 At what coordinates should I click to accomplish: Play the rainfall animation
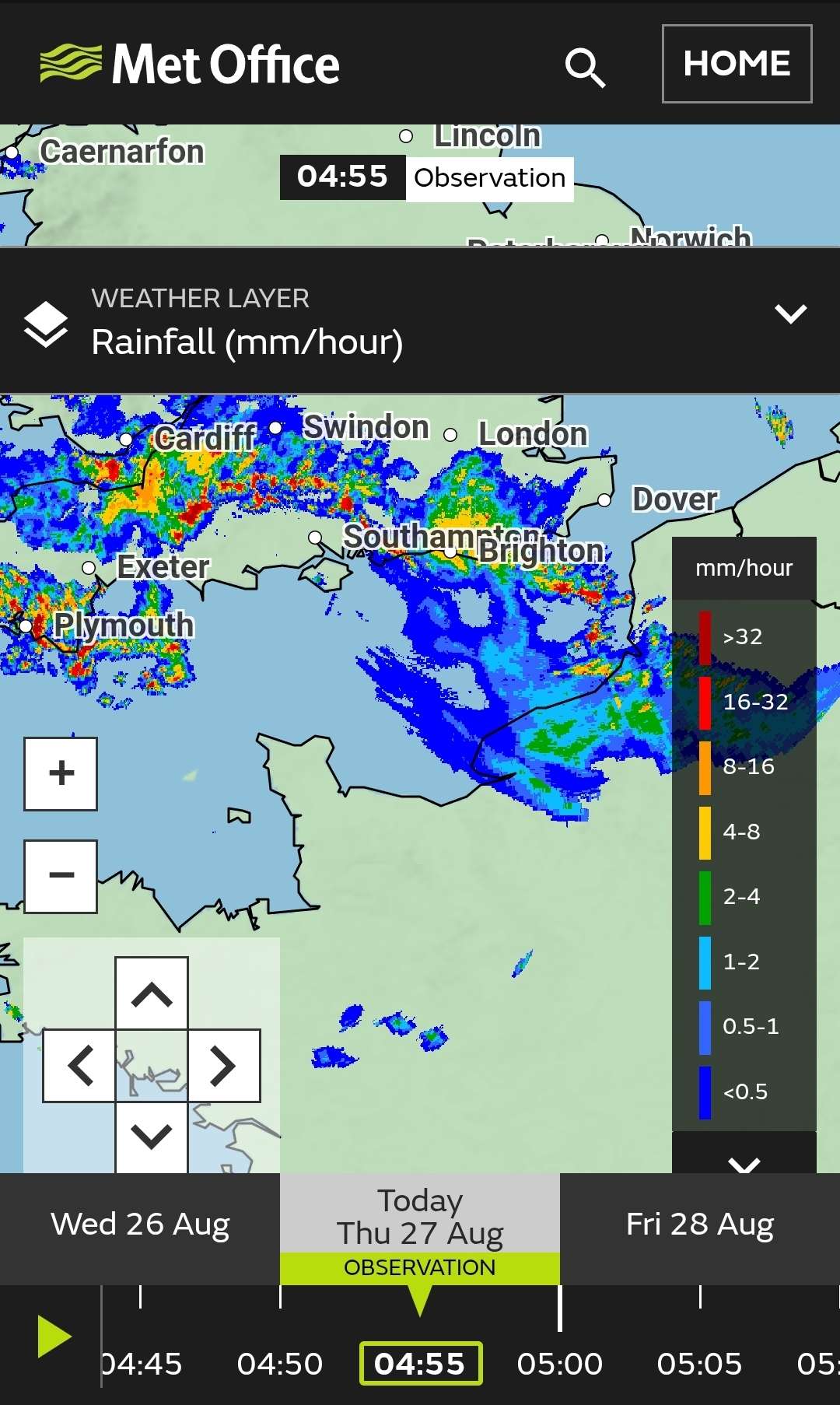(x=53, y=1337)
